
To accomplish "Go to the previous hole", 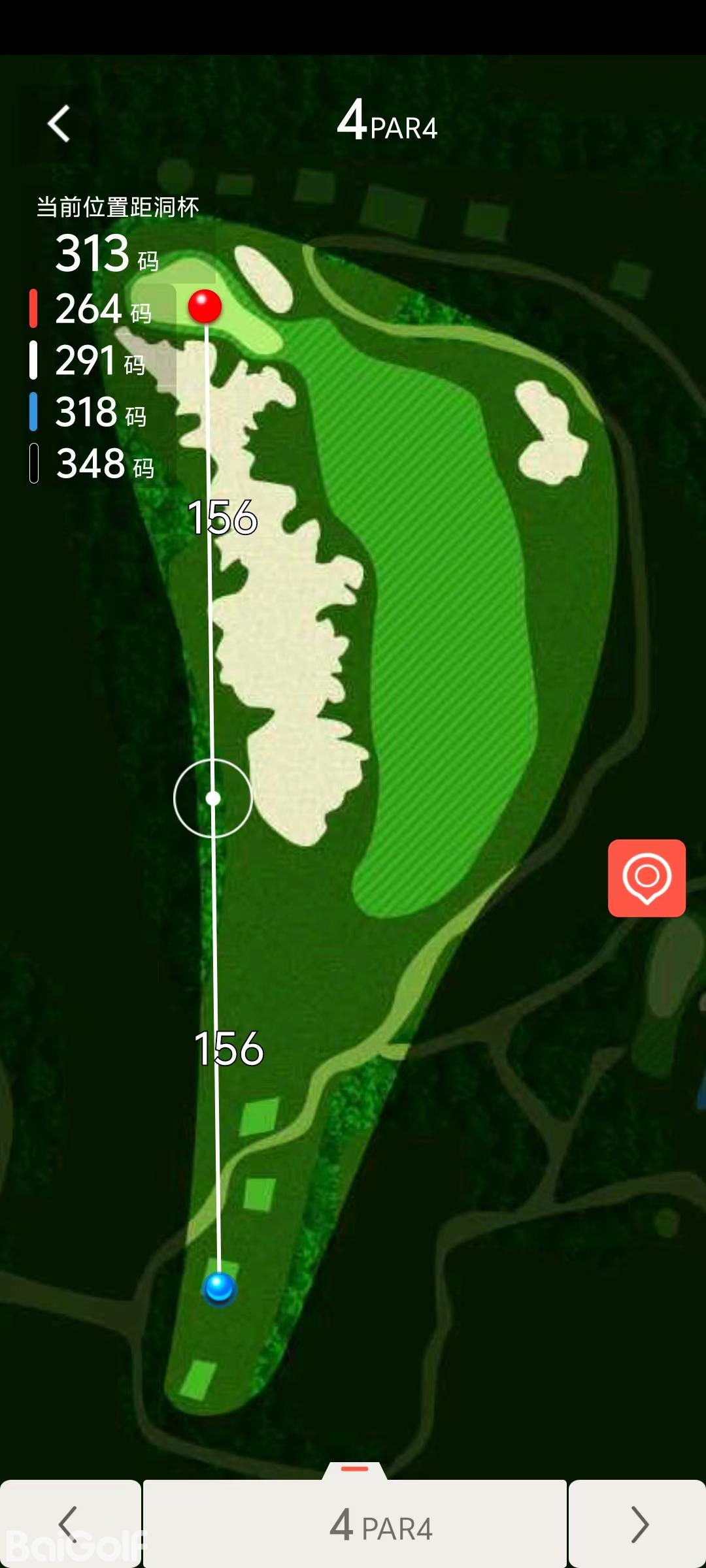I will point(69,1524).
